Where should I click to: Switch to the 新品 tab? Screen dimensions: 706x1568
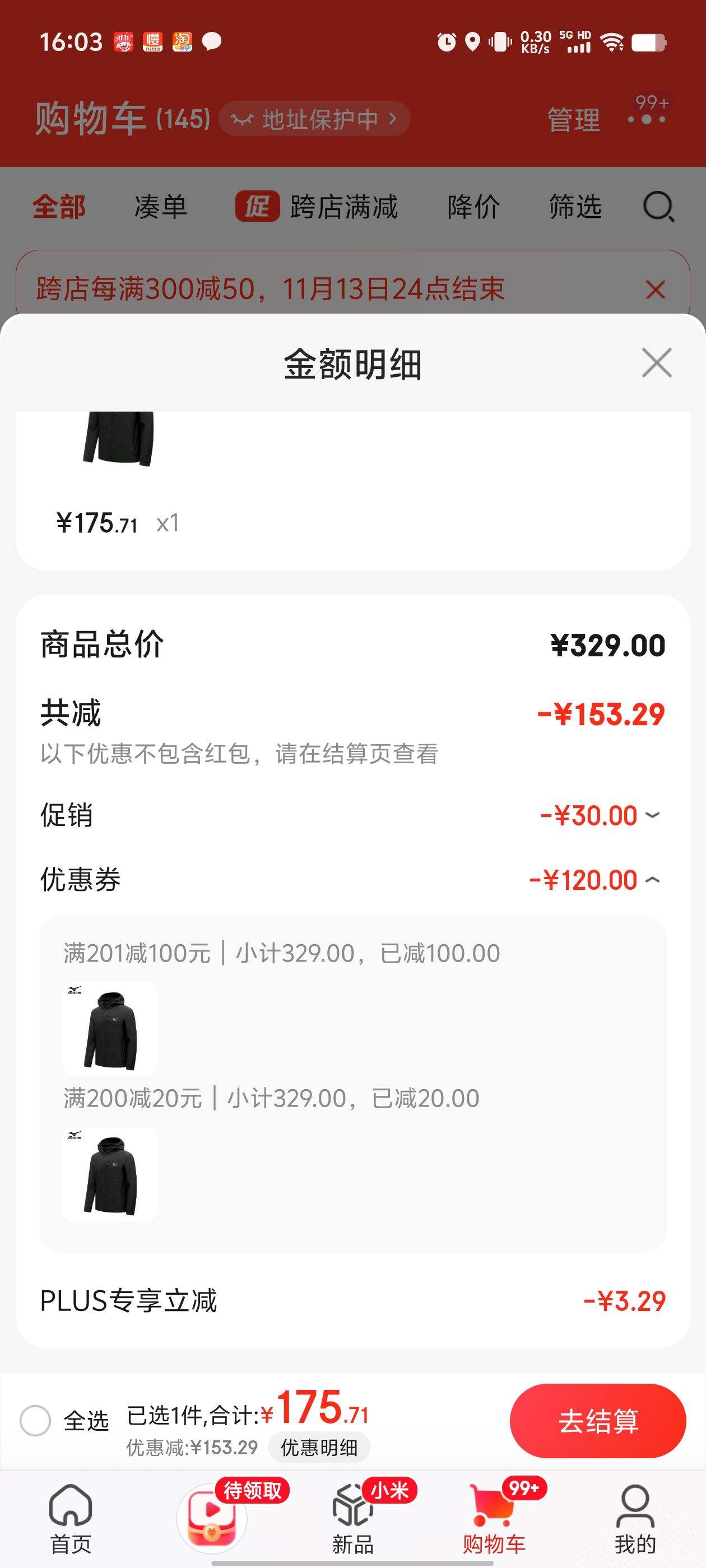[352, 1518]
